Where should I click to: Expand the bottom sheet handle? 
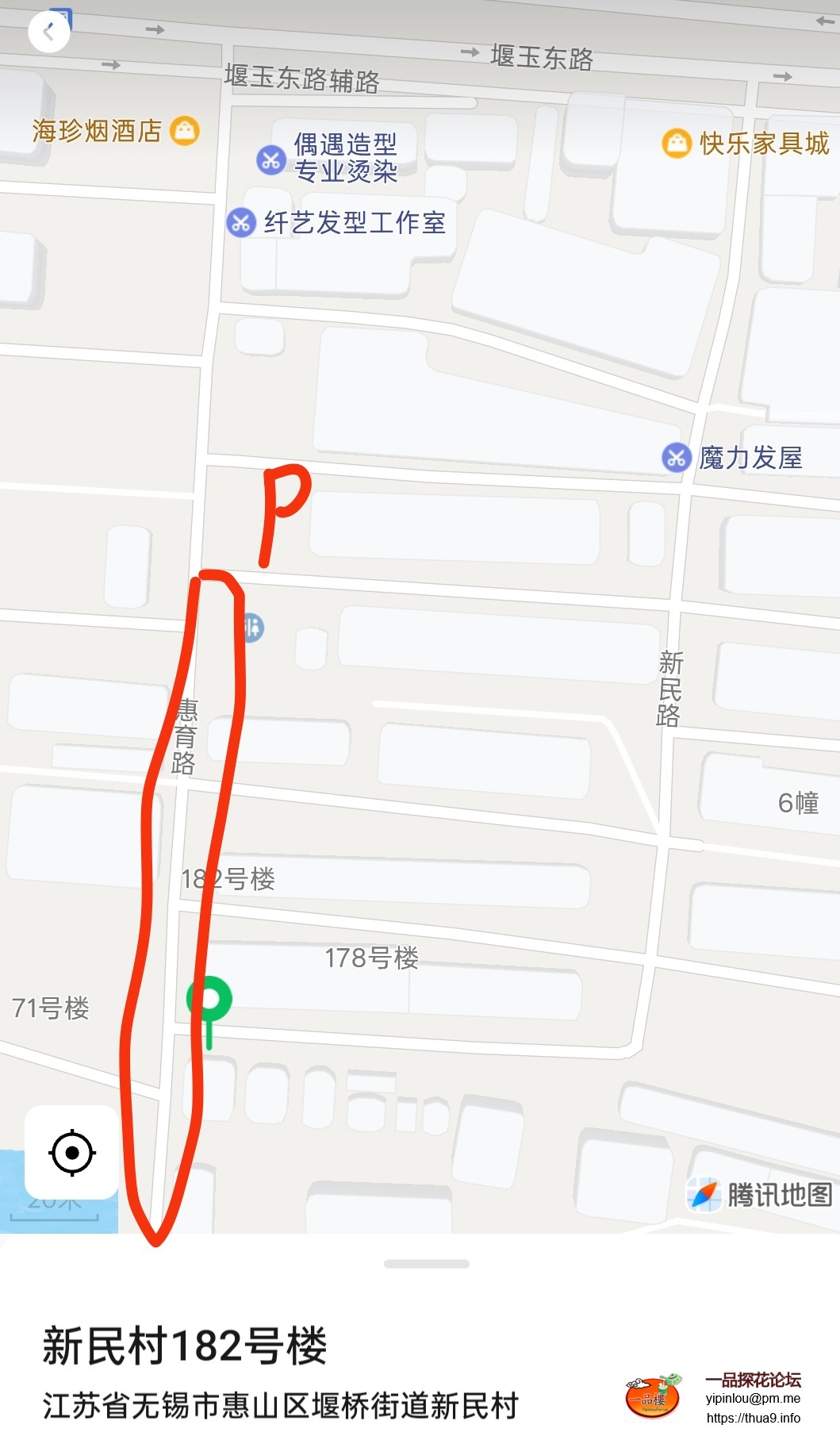tap(426, 1264)
